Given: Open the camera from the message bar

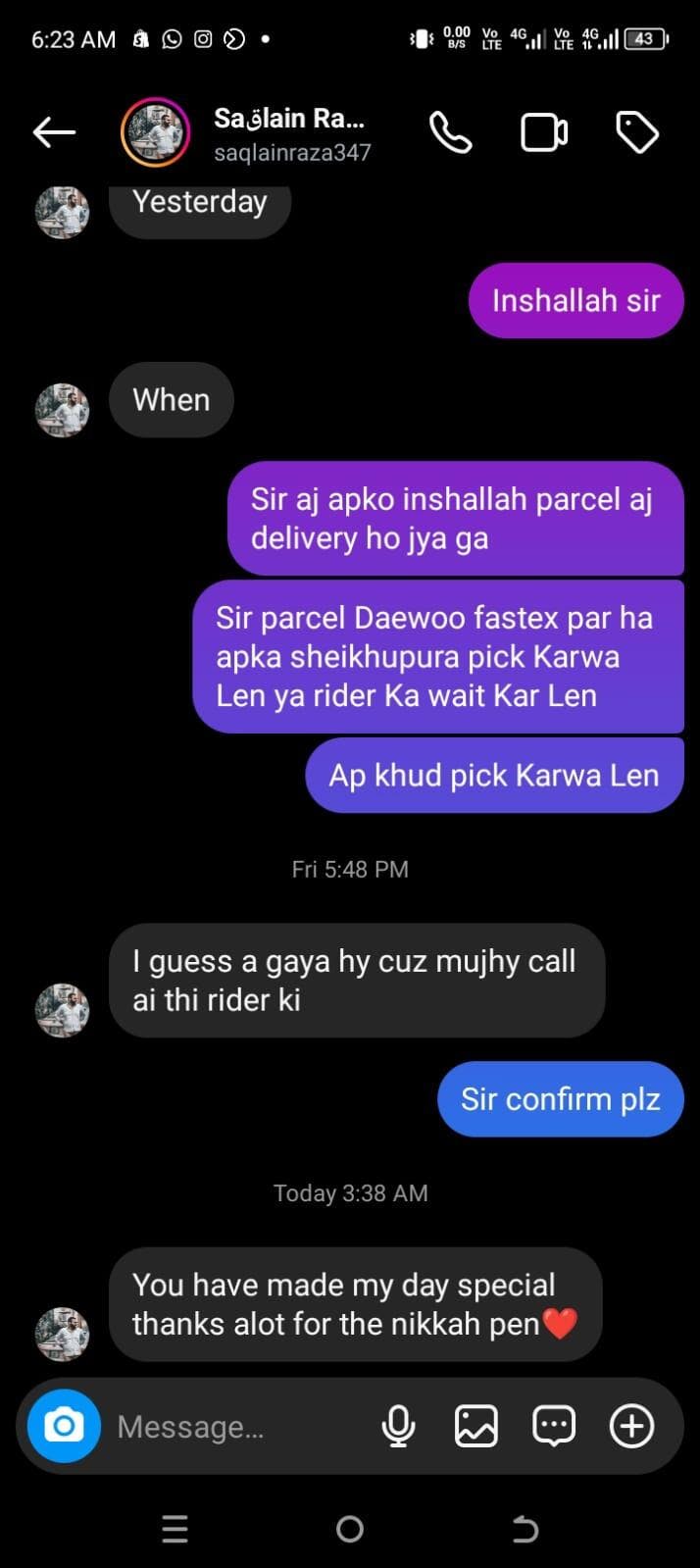Looking at the screenshot, I should pyautogui.click(x=64, y=1426).
